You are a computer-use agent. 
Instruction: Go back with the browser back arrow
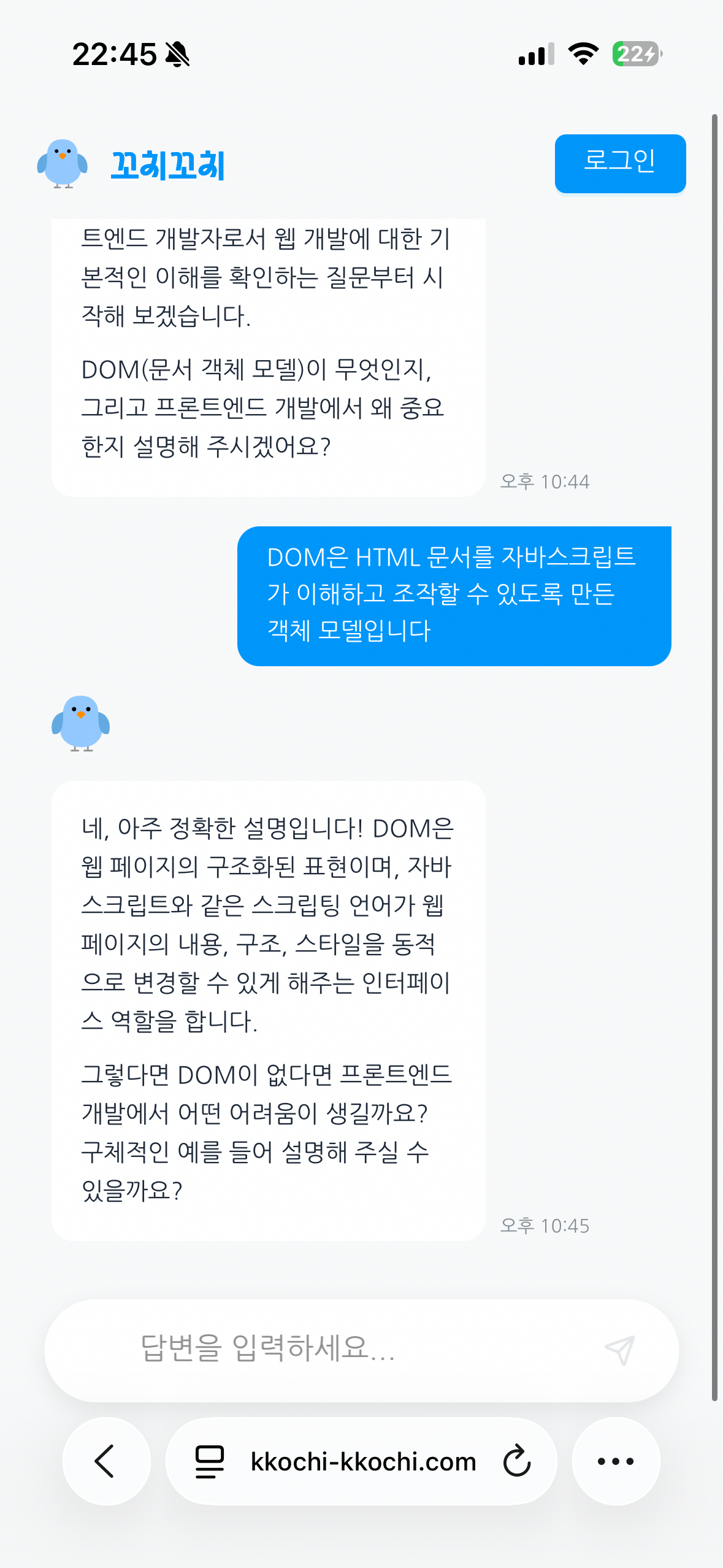pos(106,1461)
